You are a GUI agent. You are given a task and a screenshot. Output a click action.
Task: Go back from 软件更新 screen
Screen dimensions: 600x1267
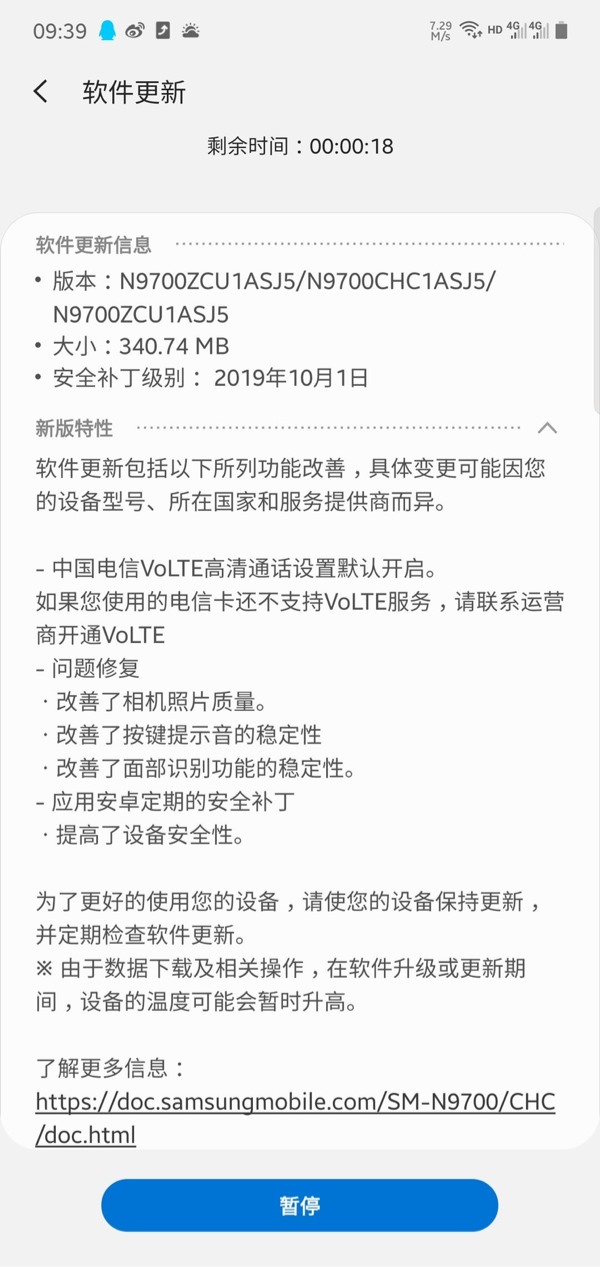40,92
